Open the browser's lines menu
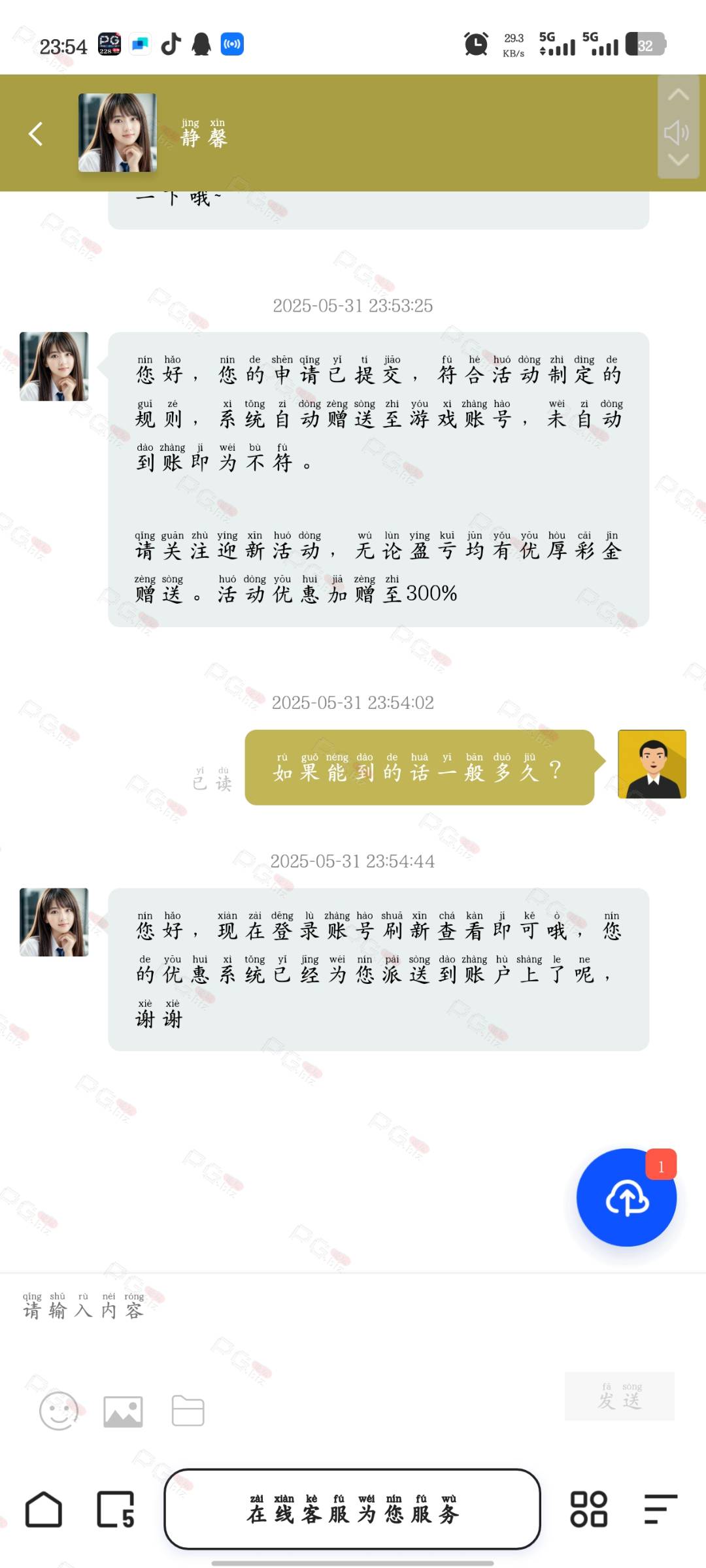 point(660,1509)
